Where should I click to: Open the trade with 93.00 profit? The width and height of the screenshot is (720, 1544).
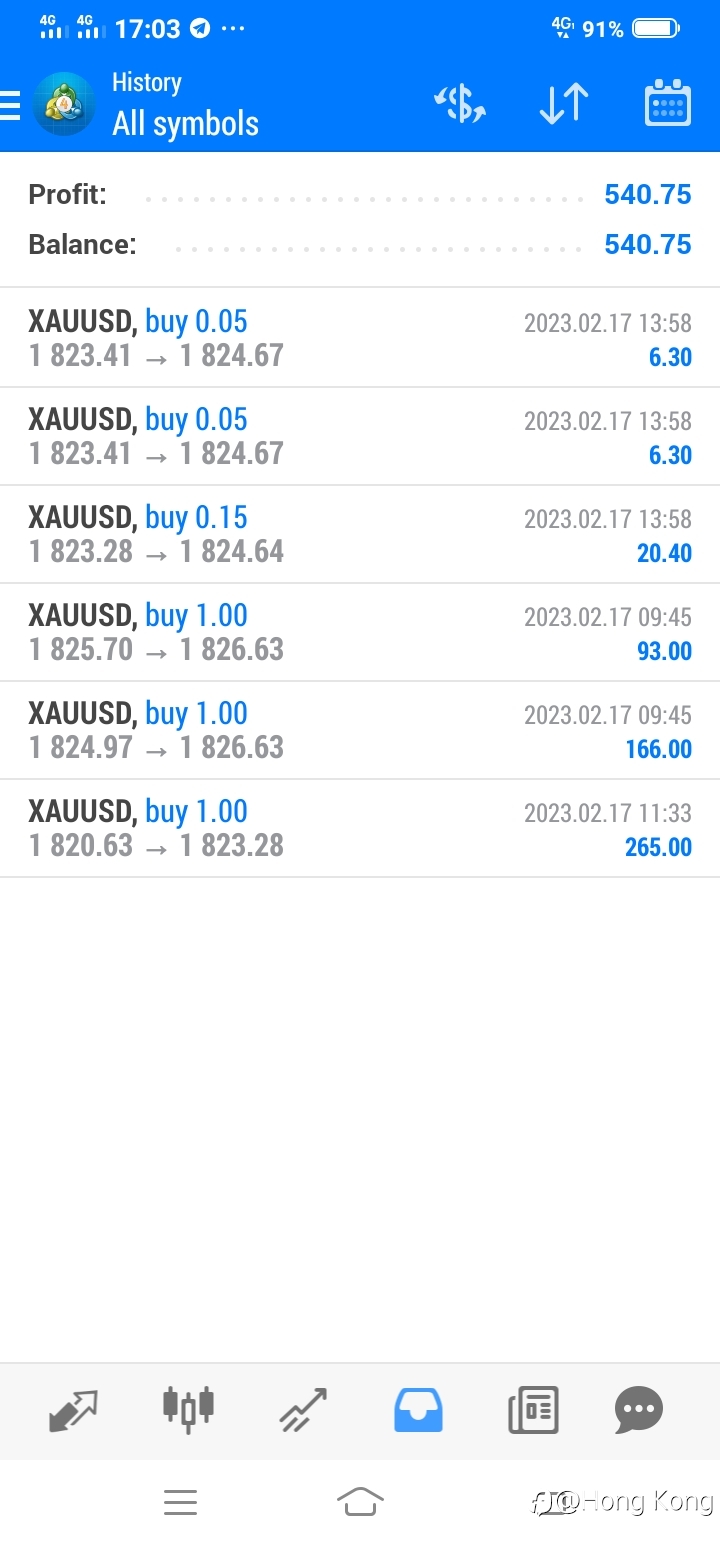tap(360, 632)
